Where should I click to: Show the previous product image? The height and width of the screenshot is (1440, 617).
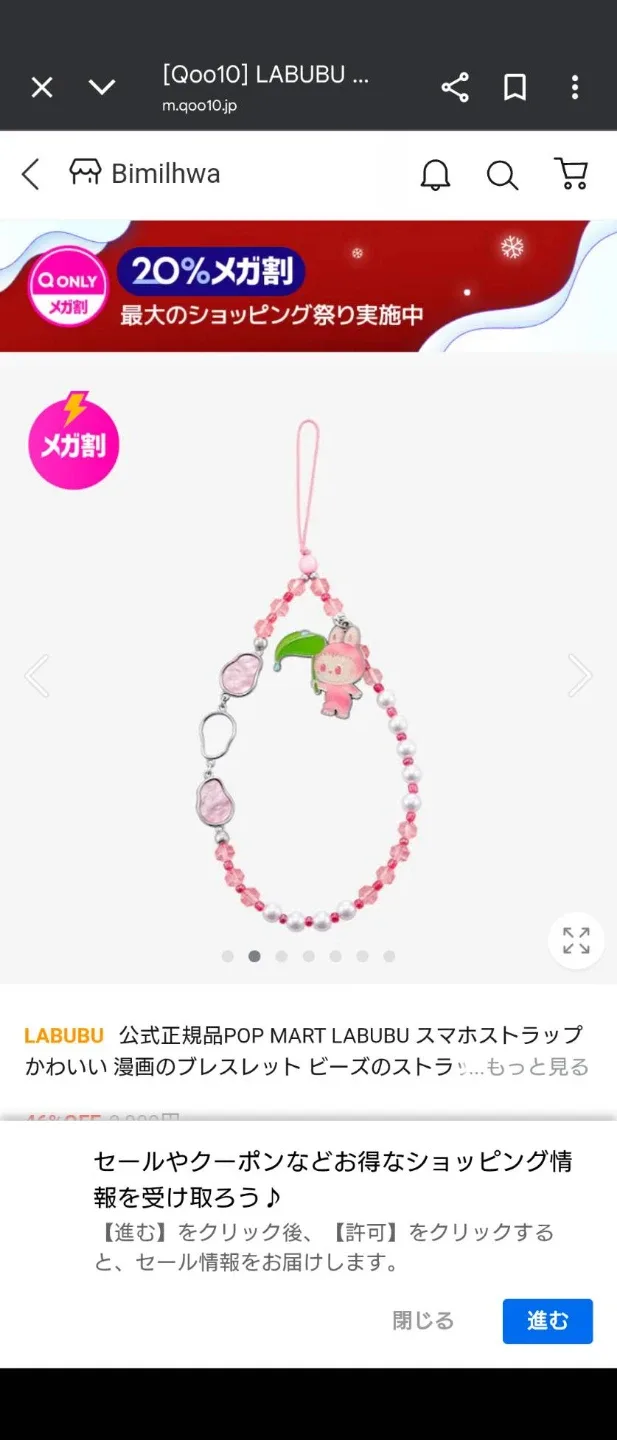37,676
